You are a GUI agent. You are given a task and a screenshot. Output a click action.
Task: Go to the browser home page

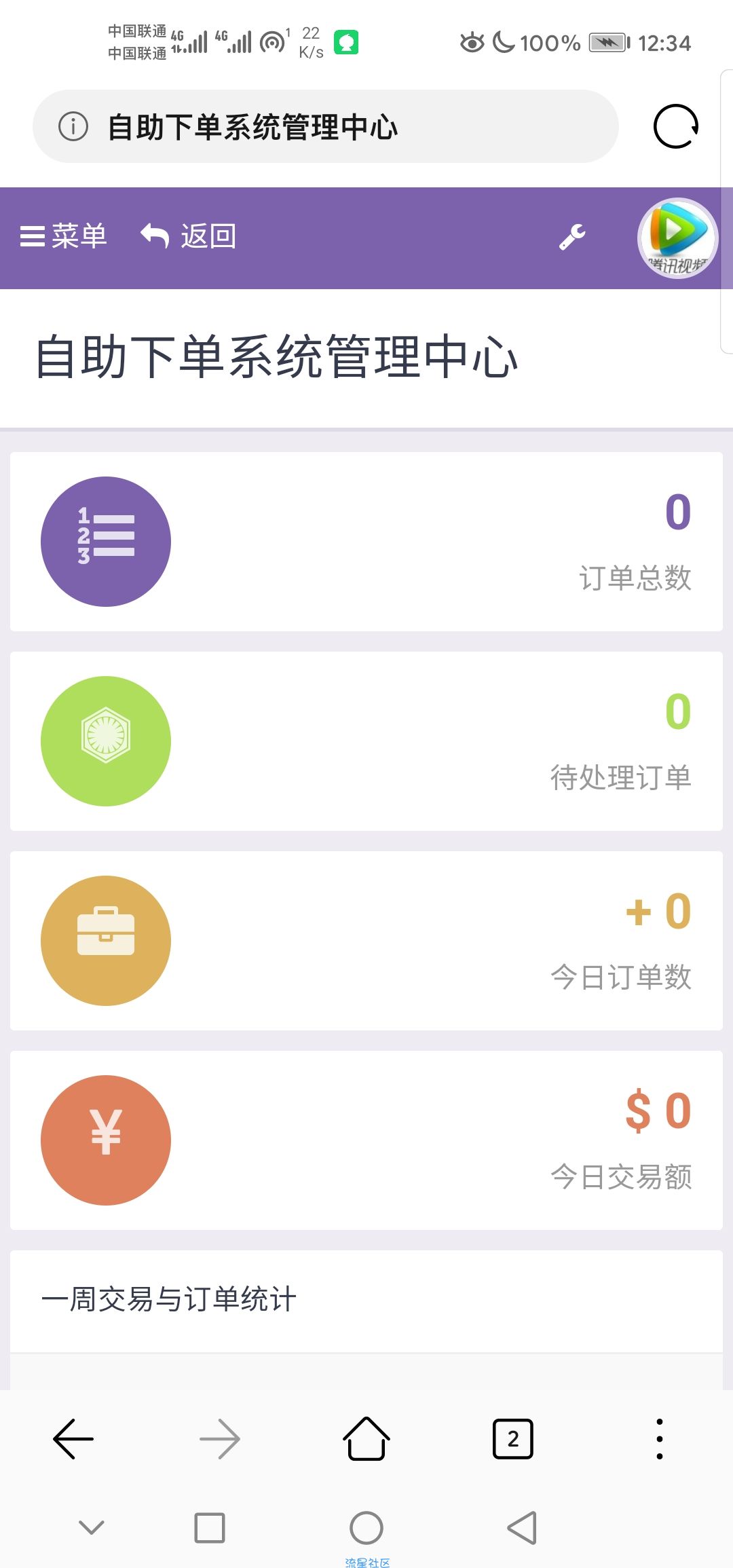tap(366, 1438)
